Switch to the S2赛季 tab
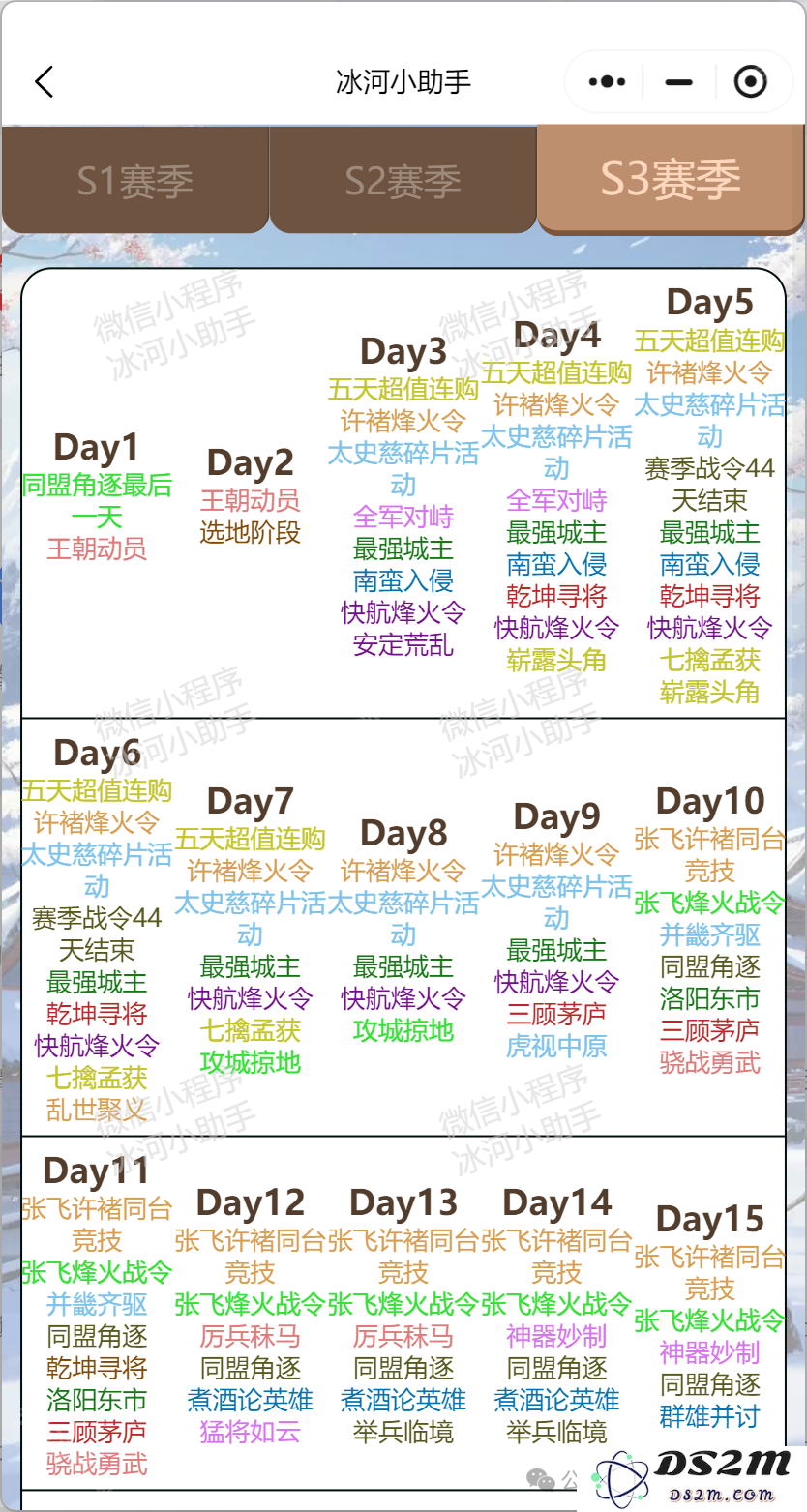The image size is (807, 1512). (x=403, y=181)
